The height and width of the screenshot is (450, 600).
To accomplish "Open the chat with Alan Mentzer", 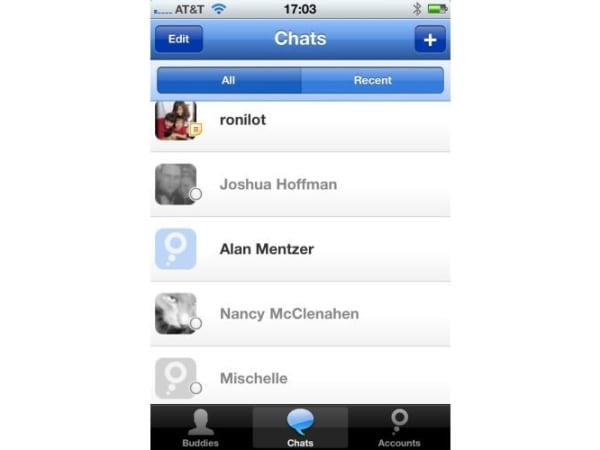I will pyautogui.click(x=300, y=249).
